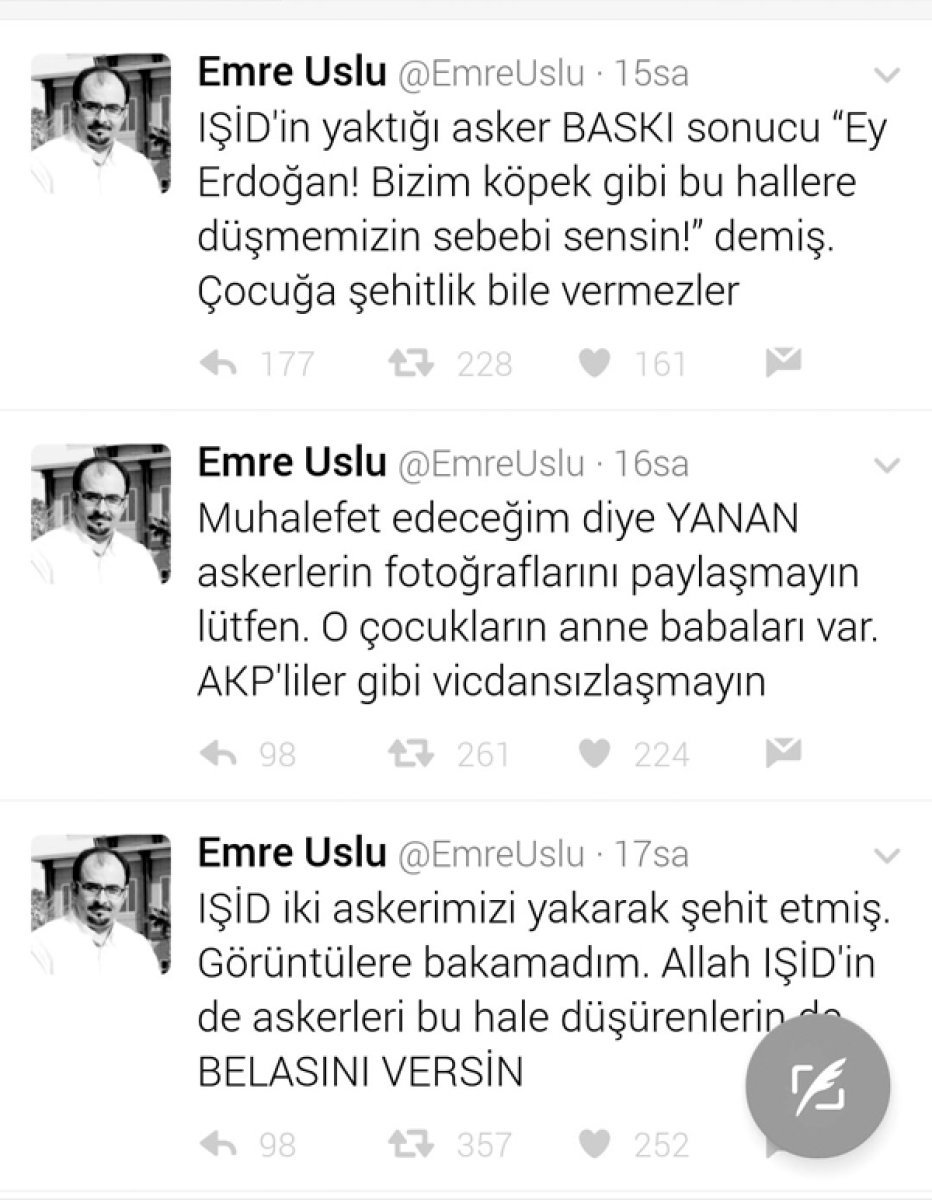Image resolution: width=932 pixels, height=1200 pixels.
Task: Send the 15sa tweet via direct message
Action: tap(783, 363)
